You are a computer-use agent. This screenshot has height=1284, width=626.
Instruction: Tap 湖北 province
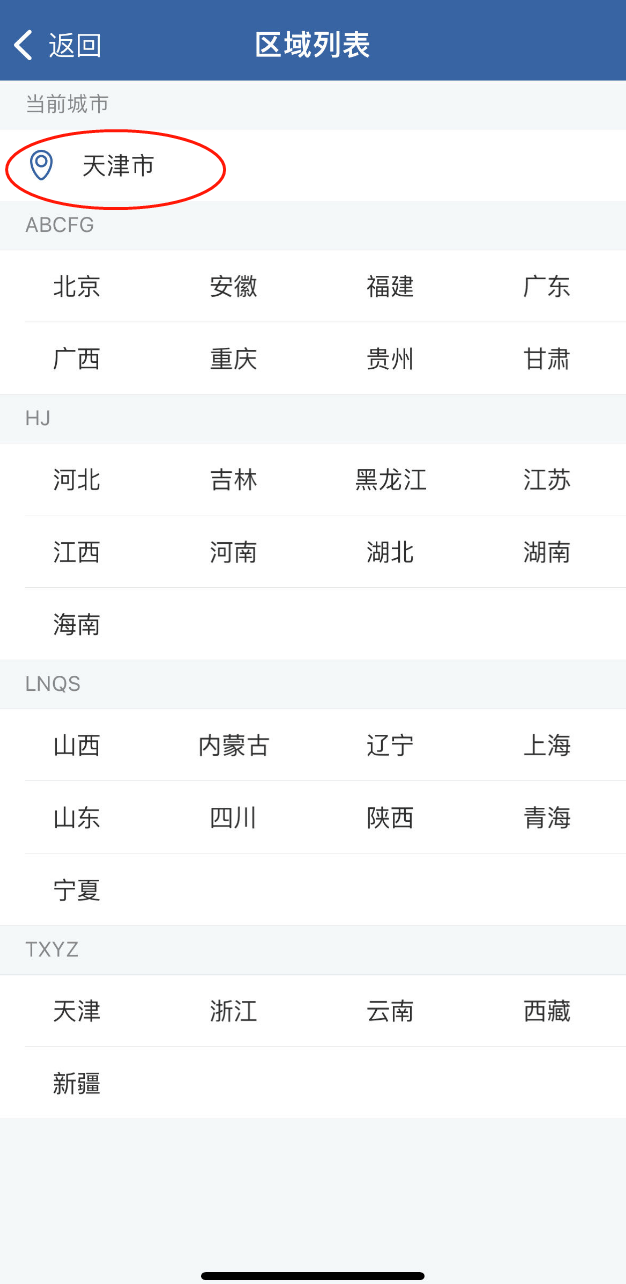coord(390,552)
